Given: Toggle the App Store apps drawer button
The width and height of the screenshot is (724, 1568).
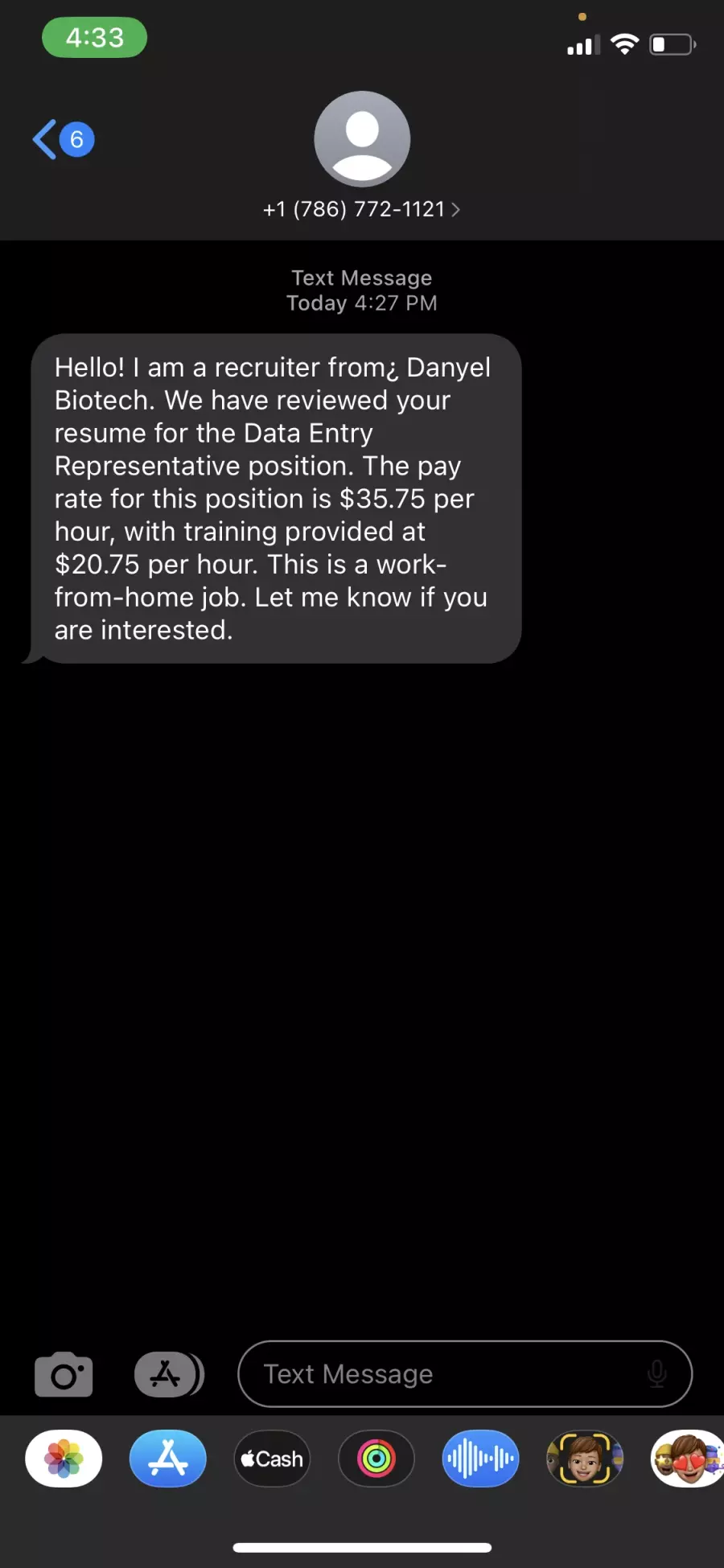Looking at the screenshot, I should pyautogui.click(x=169, y=1374).
